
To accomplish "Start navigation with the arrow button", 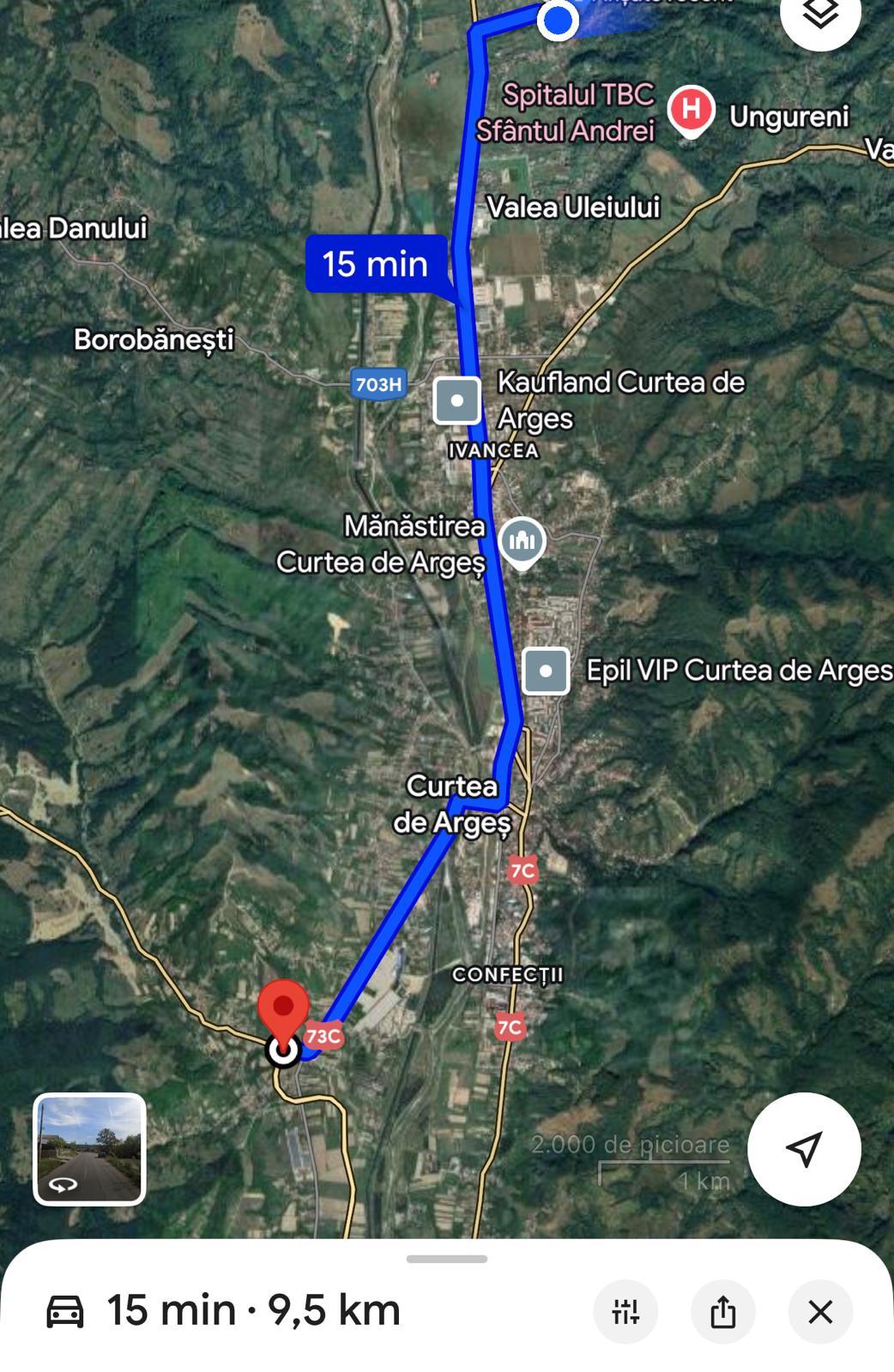I will click(804, 1149).
